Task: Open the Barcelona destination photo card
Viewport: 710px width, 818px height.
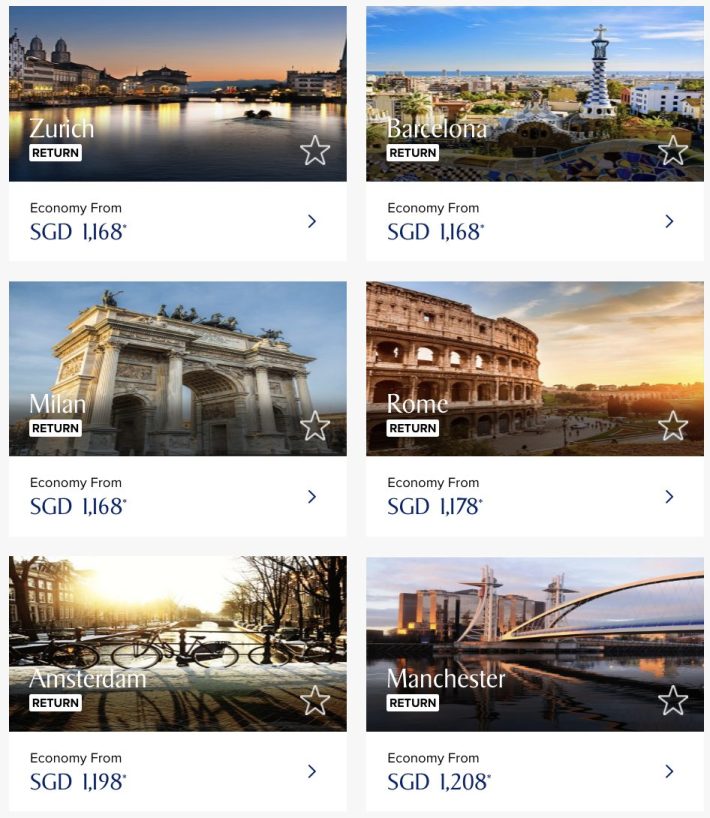Action: pyautogui.click(x=535, y=80)
